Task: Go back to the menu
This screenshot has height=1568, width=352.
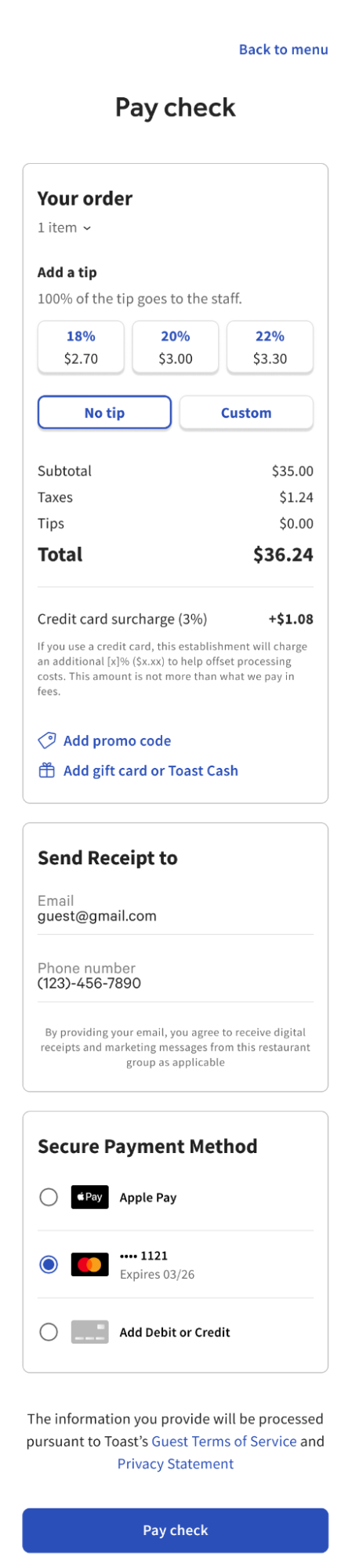Action: (x=283, y=49)
